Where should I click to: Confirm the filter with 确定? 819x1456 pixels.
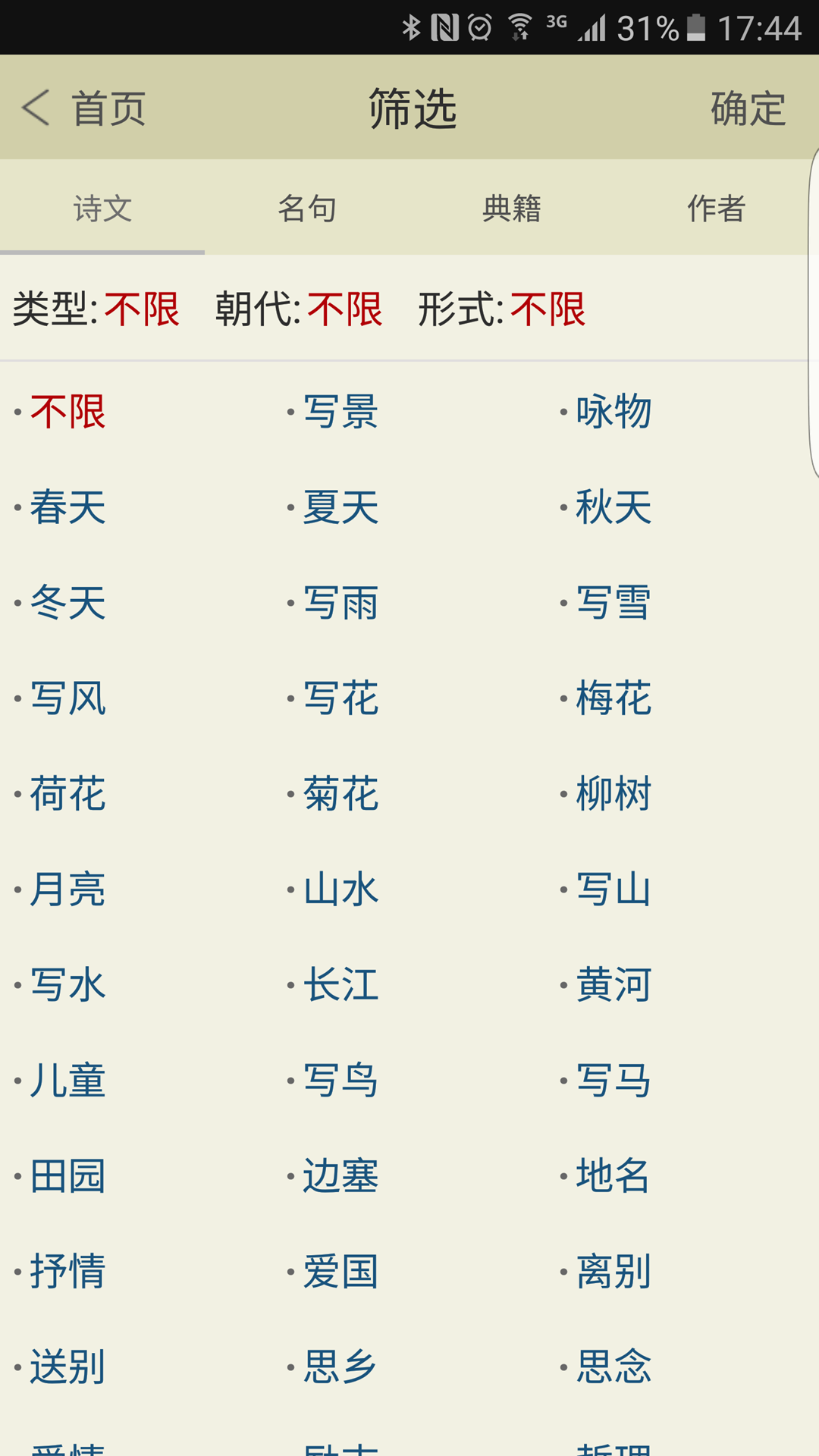click(x=748, y=108)
